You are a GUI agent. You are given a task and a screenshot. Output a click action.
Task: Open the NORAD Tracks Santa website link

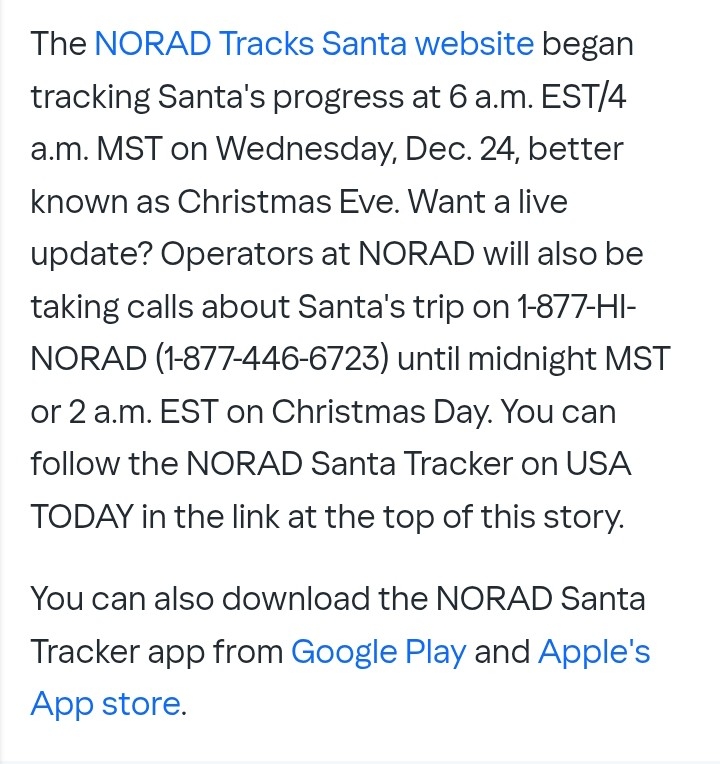point(314,44)
